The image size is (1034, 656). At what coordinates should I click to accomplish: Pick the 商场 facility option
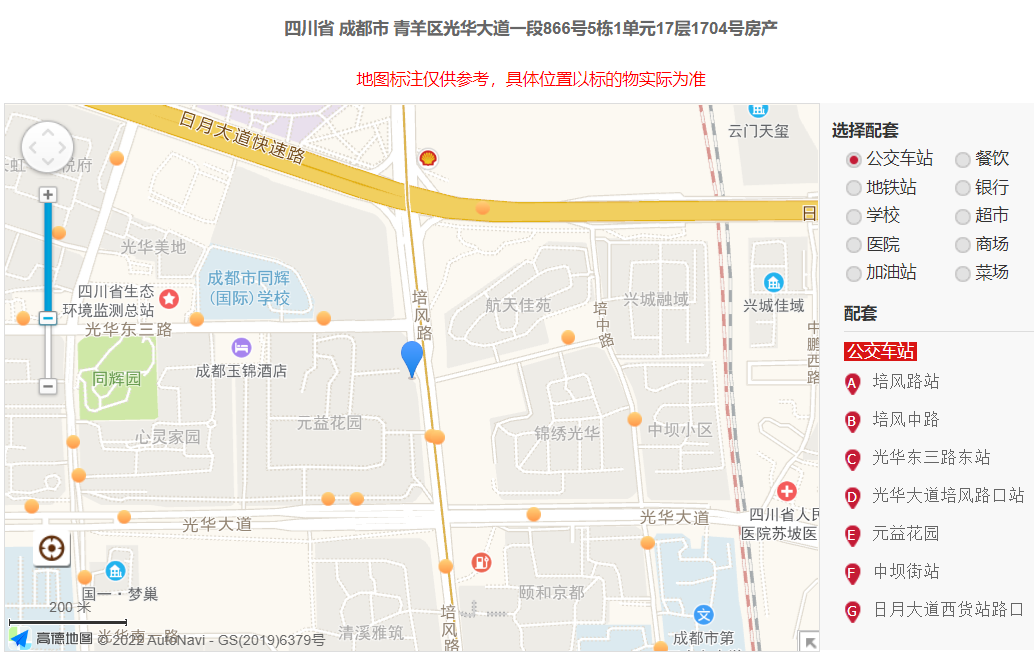point(963,245)
